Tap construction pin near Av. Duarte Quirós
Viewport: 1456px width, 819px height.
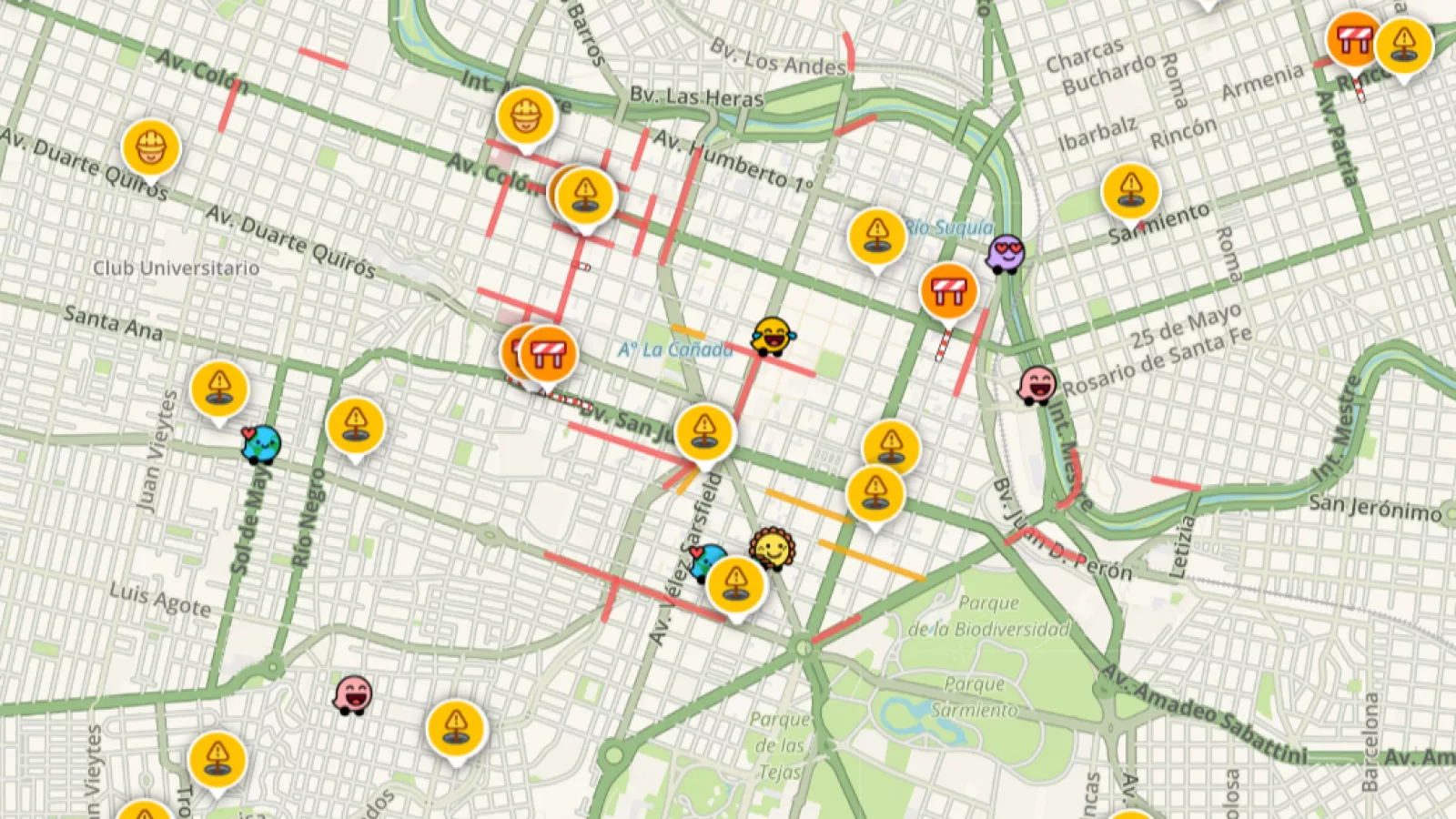pos(151,147)
